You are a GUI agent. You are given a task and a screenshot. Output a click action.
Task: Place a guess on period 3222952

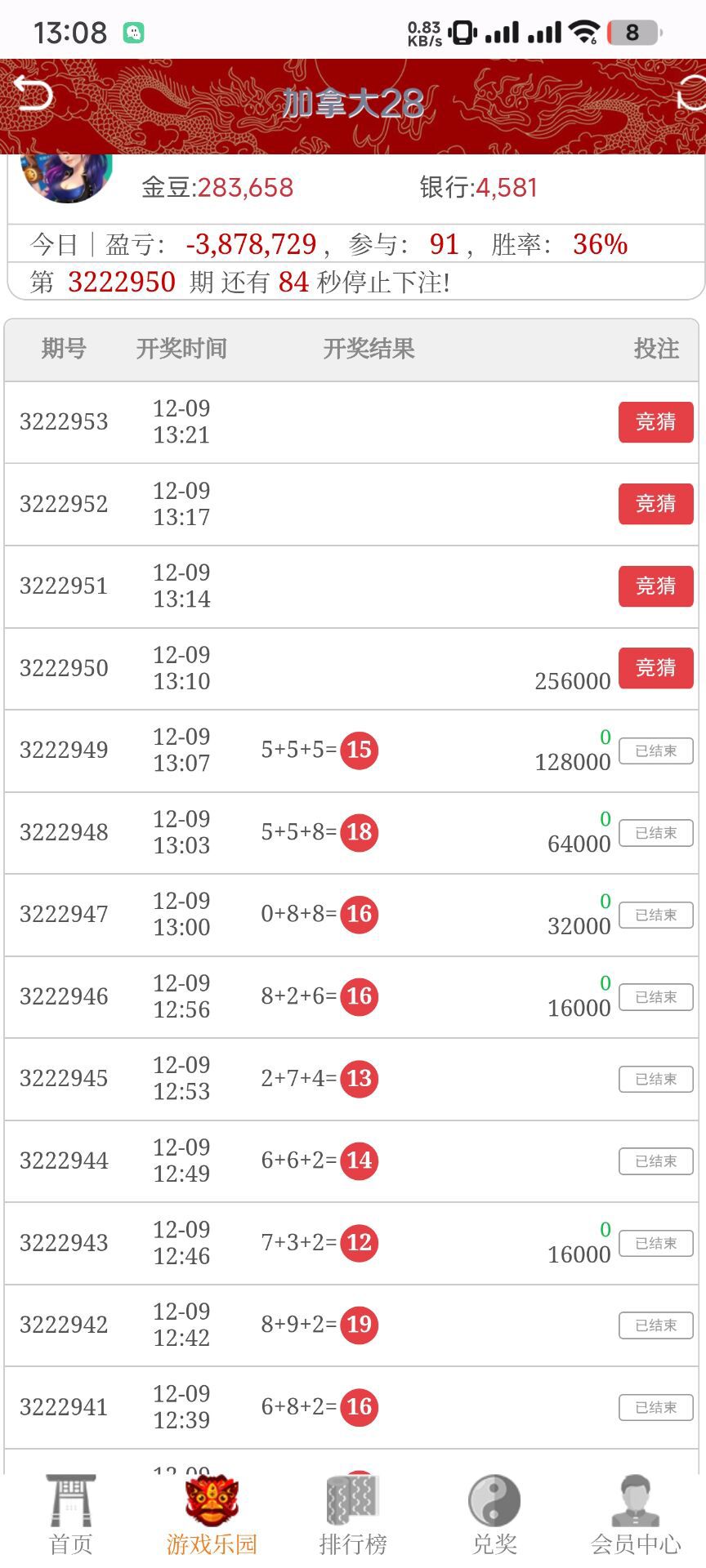click(655, 504)
